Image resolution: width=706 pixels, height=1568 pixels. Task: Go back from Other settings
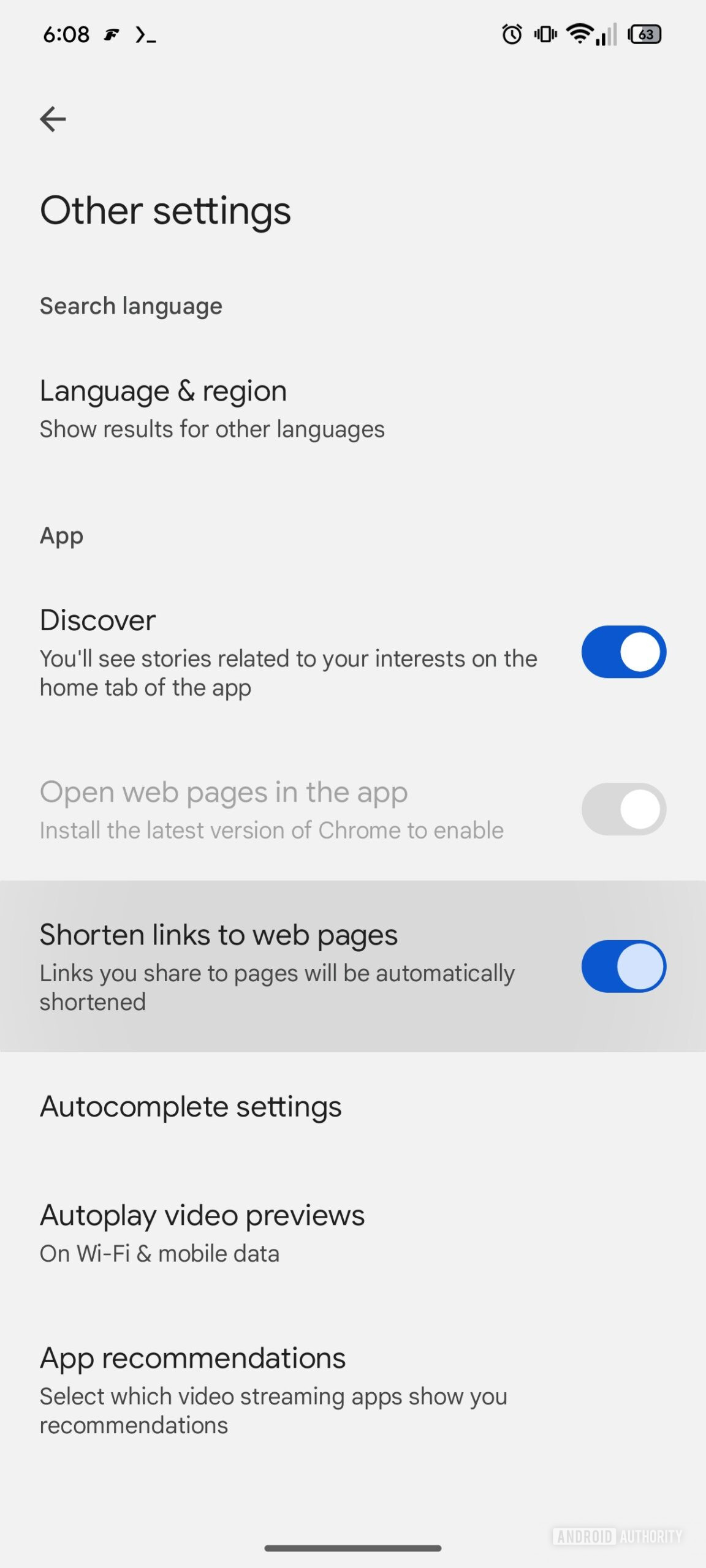[53, 119]
